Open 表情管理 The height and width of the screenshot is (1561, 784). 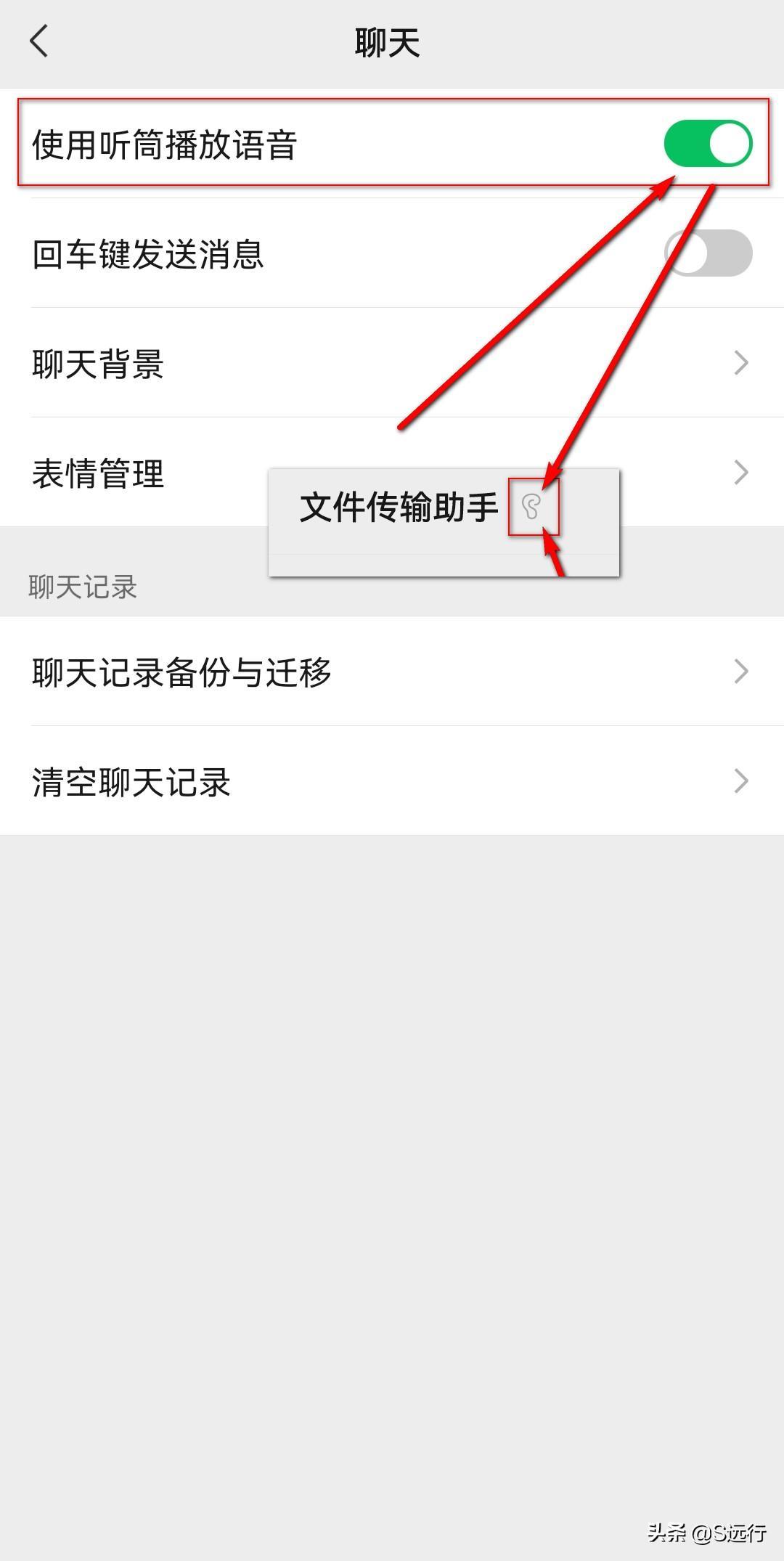[145, 473]
